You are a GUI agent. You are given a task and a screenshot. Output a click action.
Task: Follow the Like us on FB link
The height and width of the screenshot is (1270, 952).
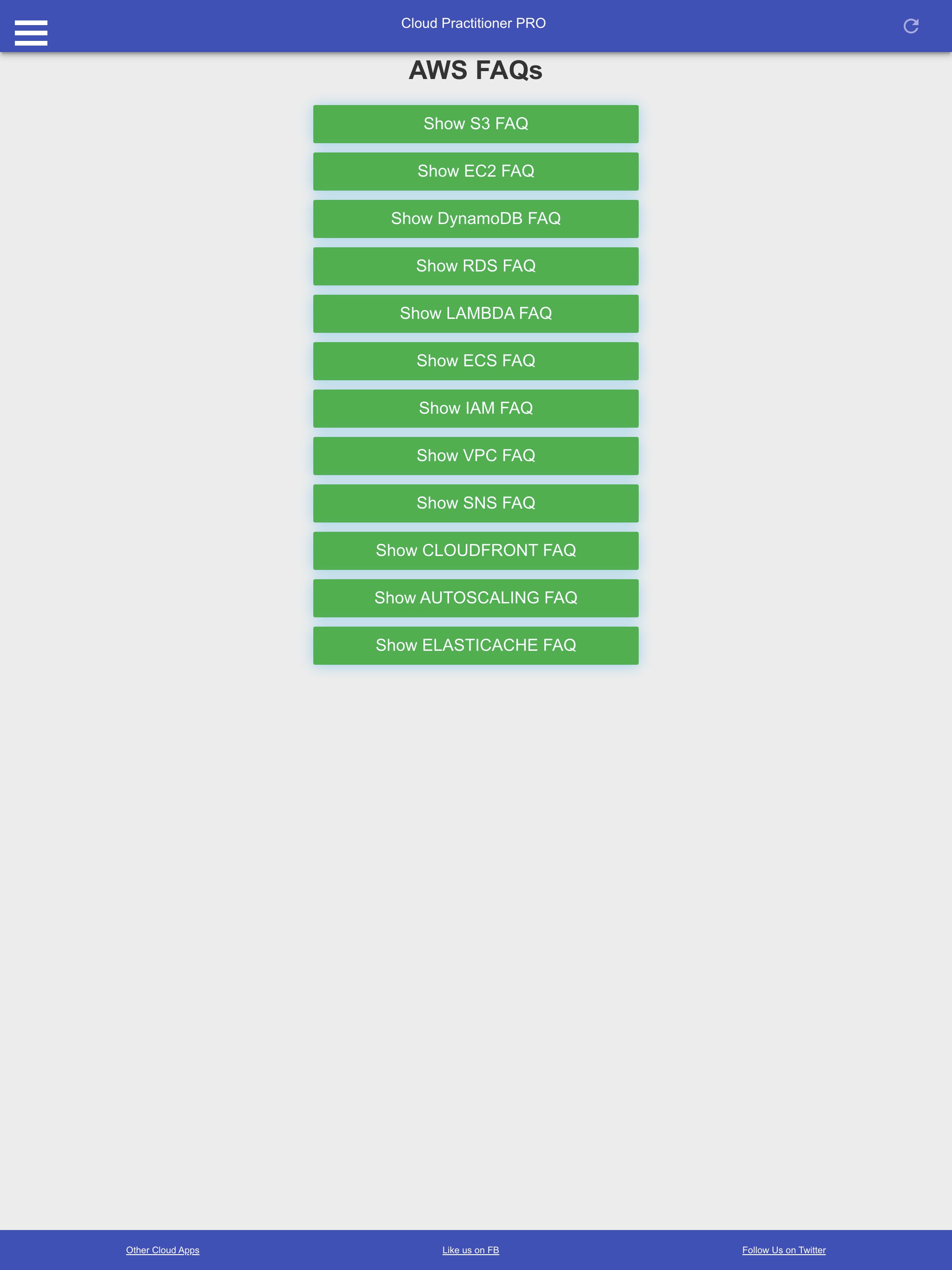point(470,1250)
